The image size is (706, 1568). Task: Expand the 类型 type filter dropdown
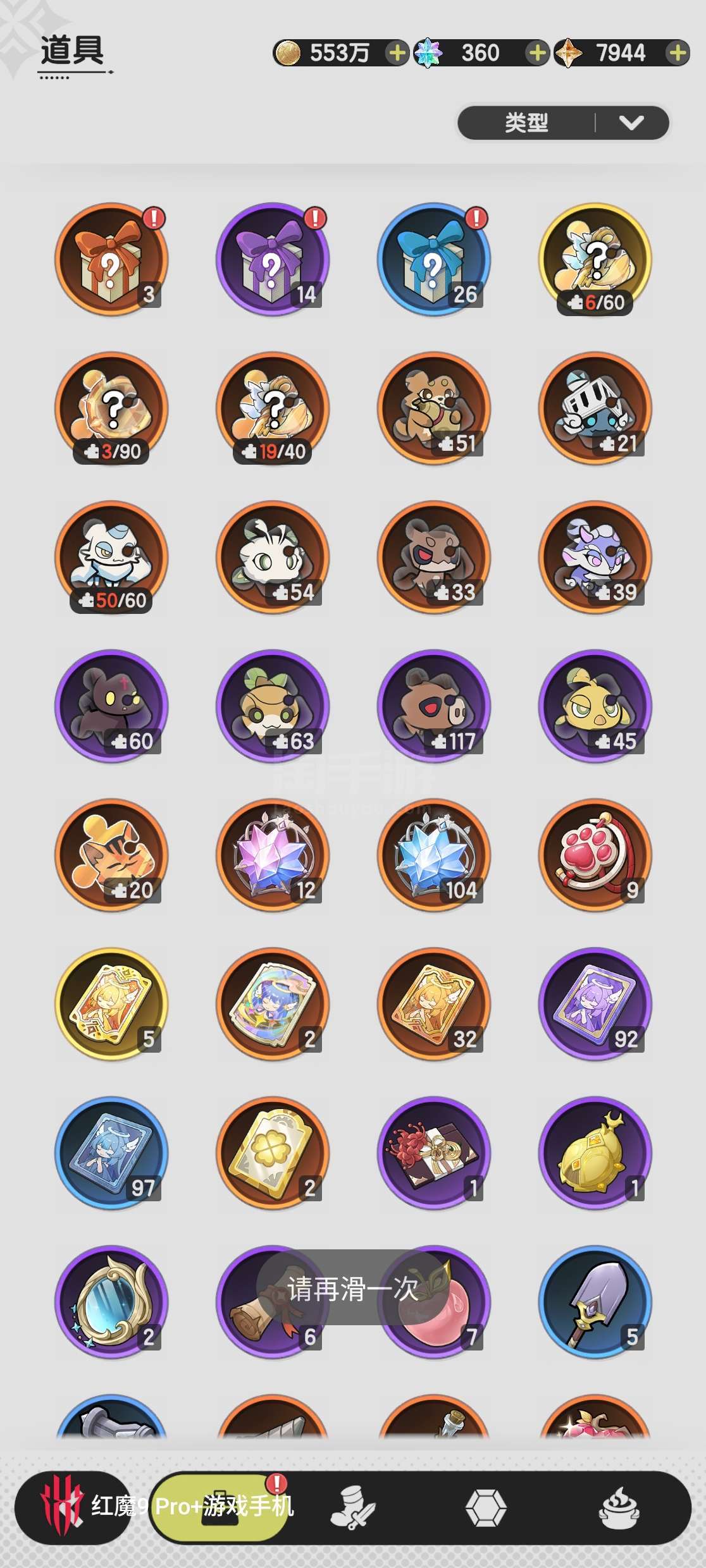563,123
